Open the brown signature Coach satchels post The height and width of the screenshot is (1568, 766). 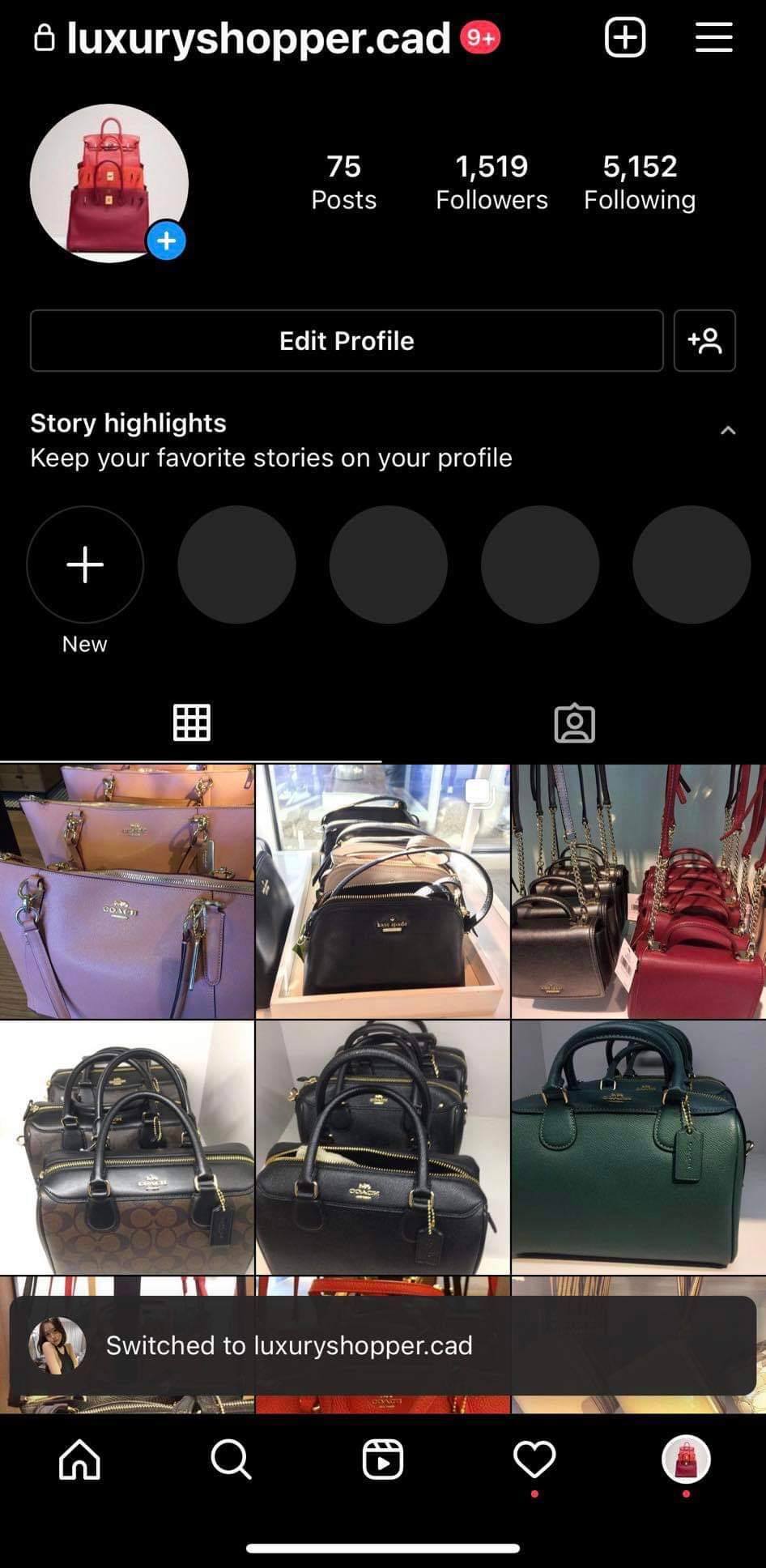(127, 1147)
